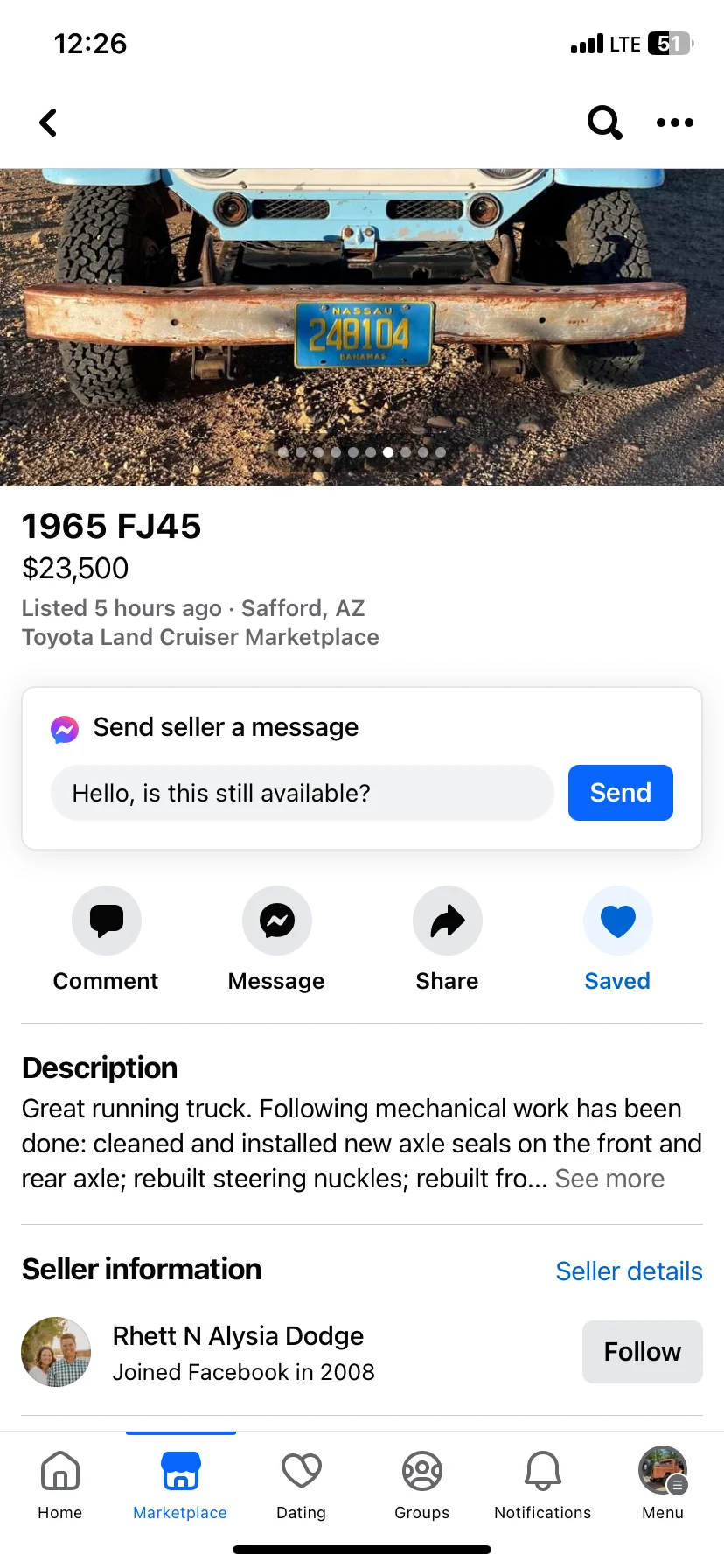Check the Notifications tab
The width and height of the screenshot is (724, 1568).
pyautogui.click(x=542, y=1484)
